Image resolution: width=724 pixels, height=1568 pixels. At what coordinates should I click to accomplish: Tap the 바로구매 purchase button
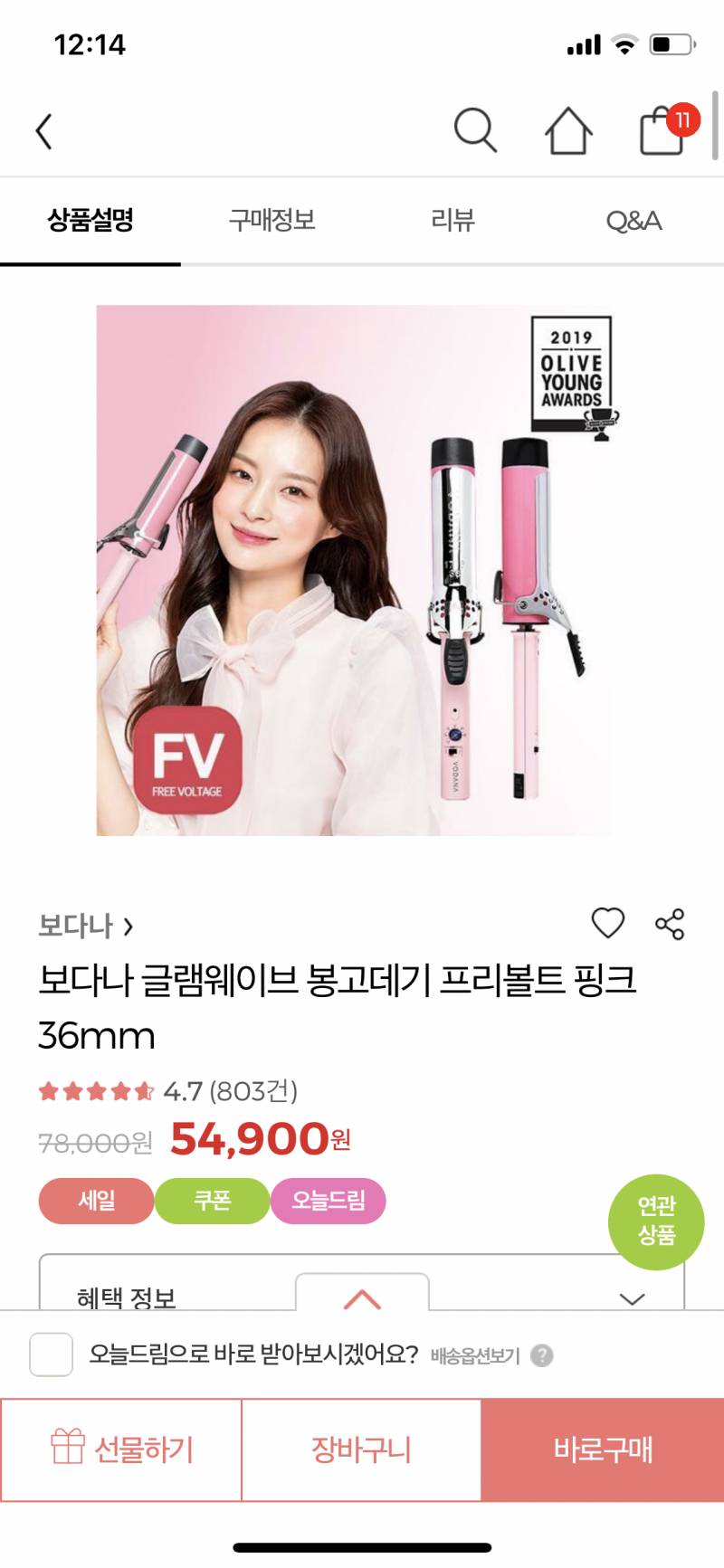603,1449
